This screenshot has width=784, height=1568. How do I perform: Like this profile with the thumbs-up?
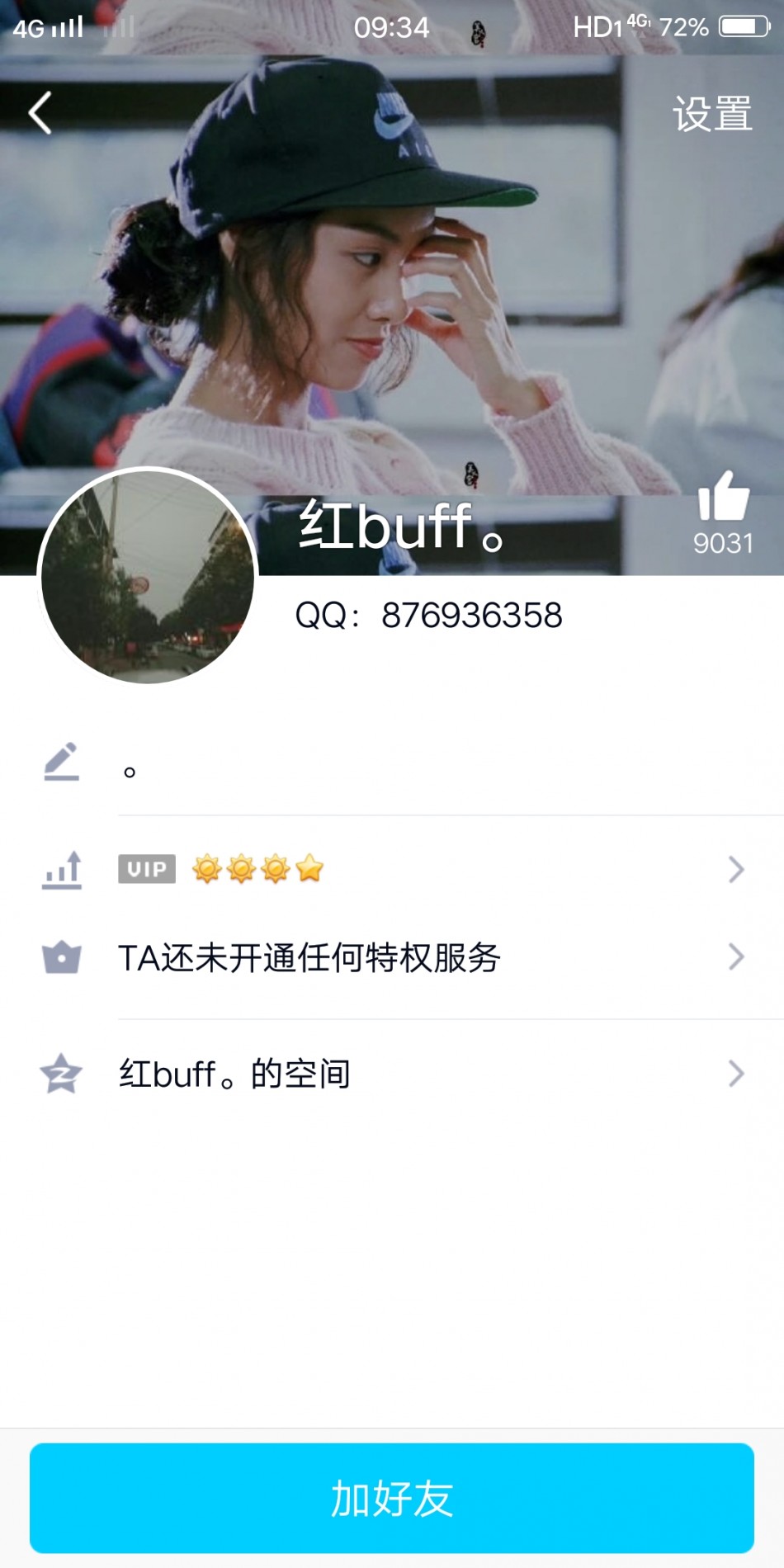pyautogui.click(x=723, y=498)
